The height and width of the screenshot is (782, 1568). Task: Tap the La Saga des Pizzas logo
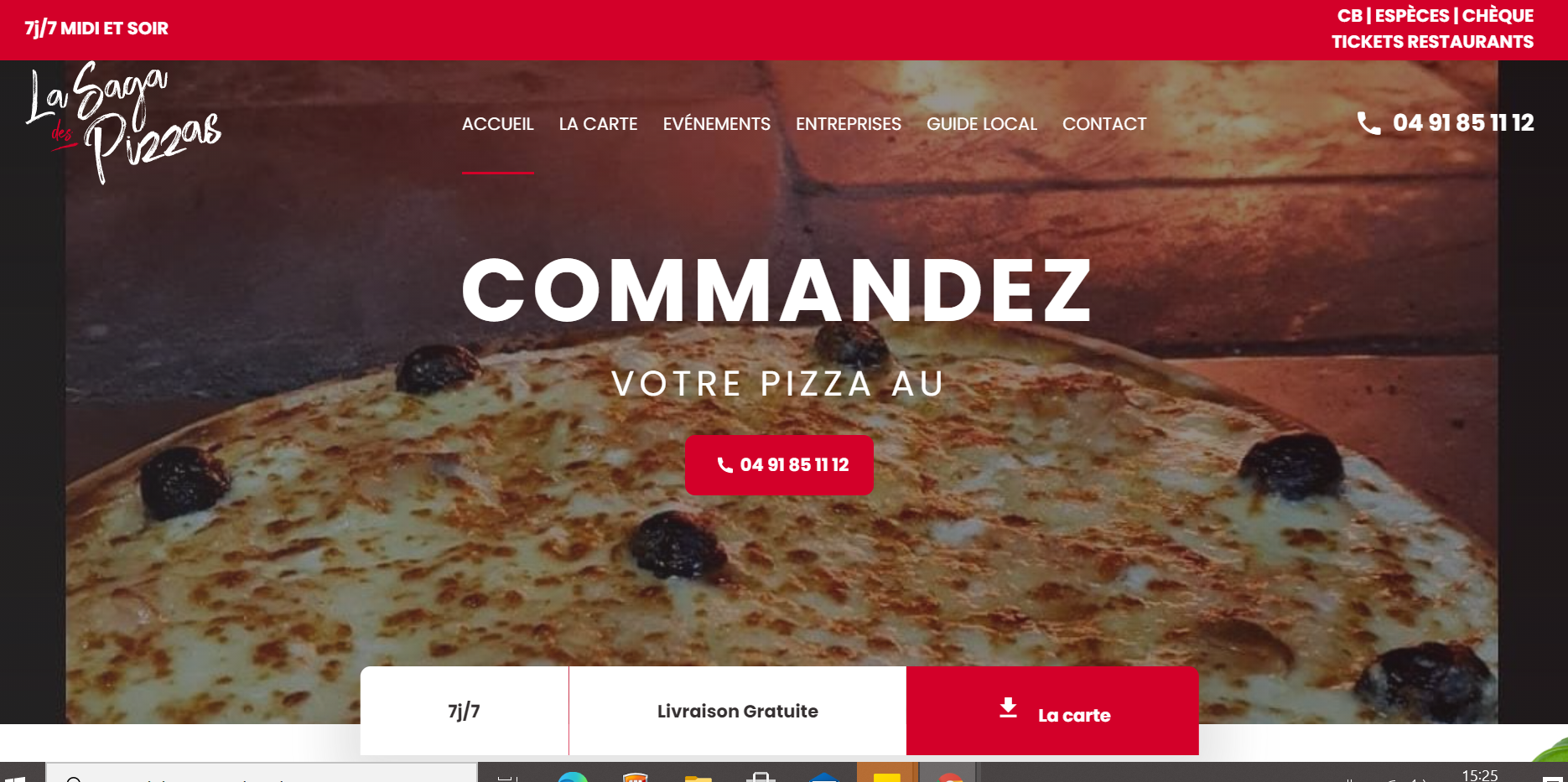tap(123, 122)
